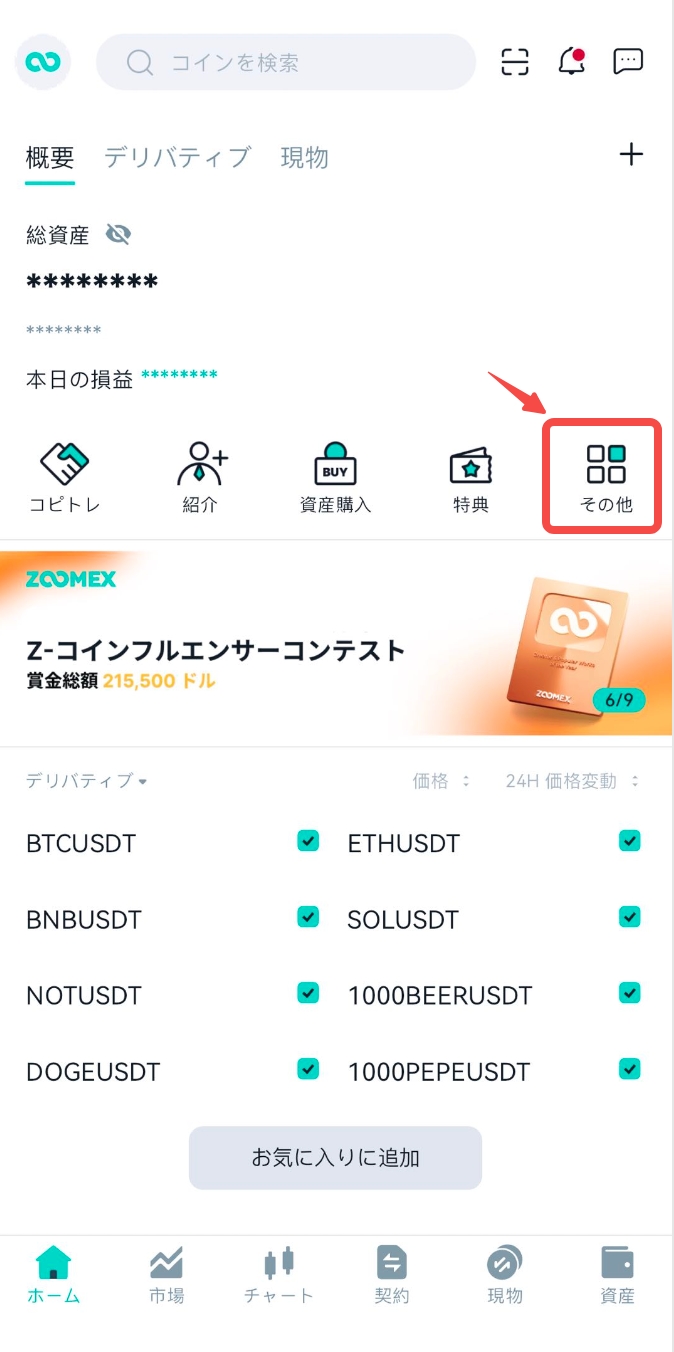This screenshot has height=1352, width=674.
Task: Open the profile avatar icon
Action: pos(44,62)
